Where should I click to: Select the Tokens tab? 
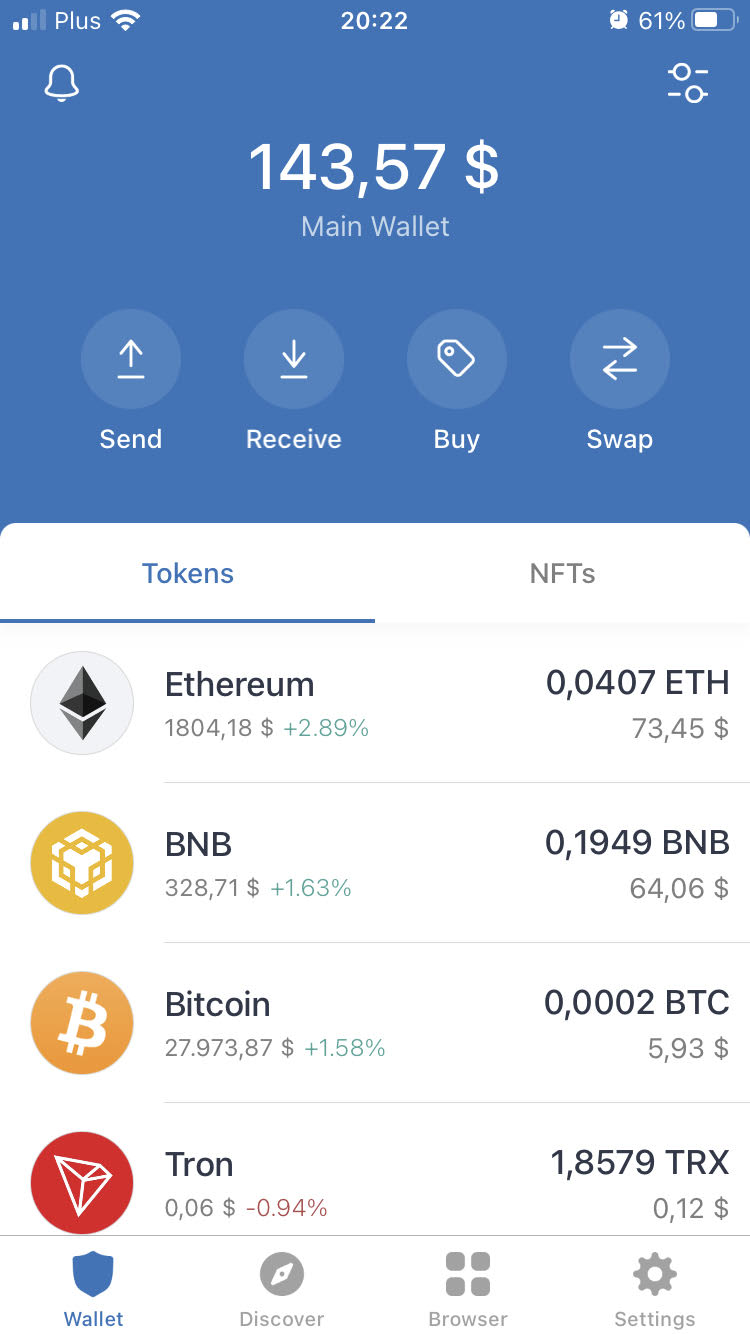point(188,573)
